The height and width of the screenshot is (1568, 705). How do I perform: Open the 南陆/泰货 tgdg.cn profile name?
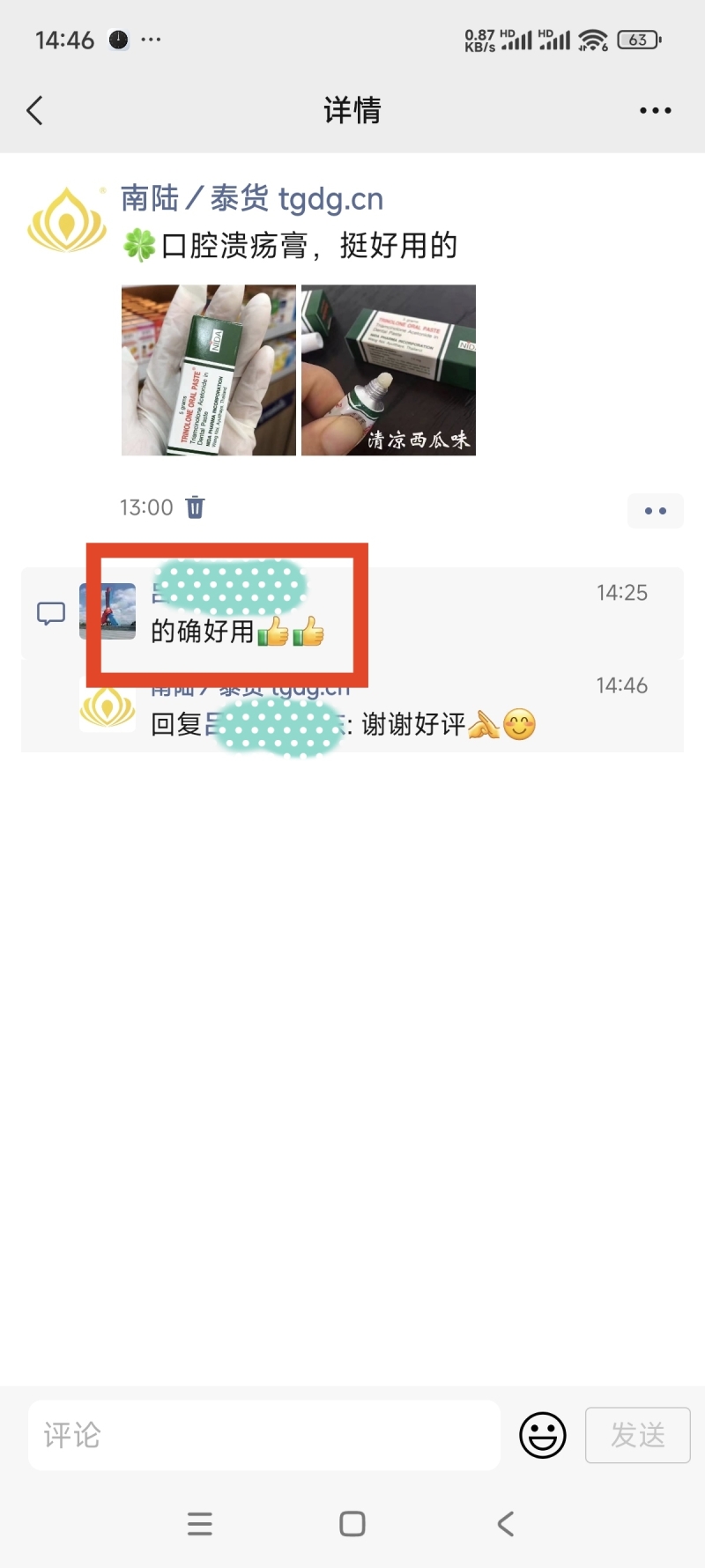pyautogui.click(x=252, y=199)
